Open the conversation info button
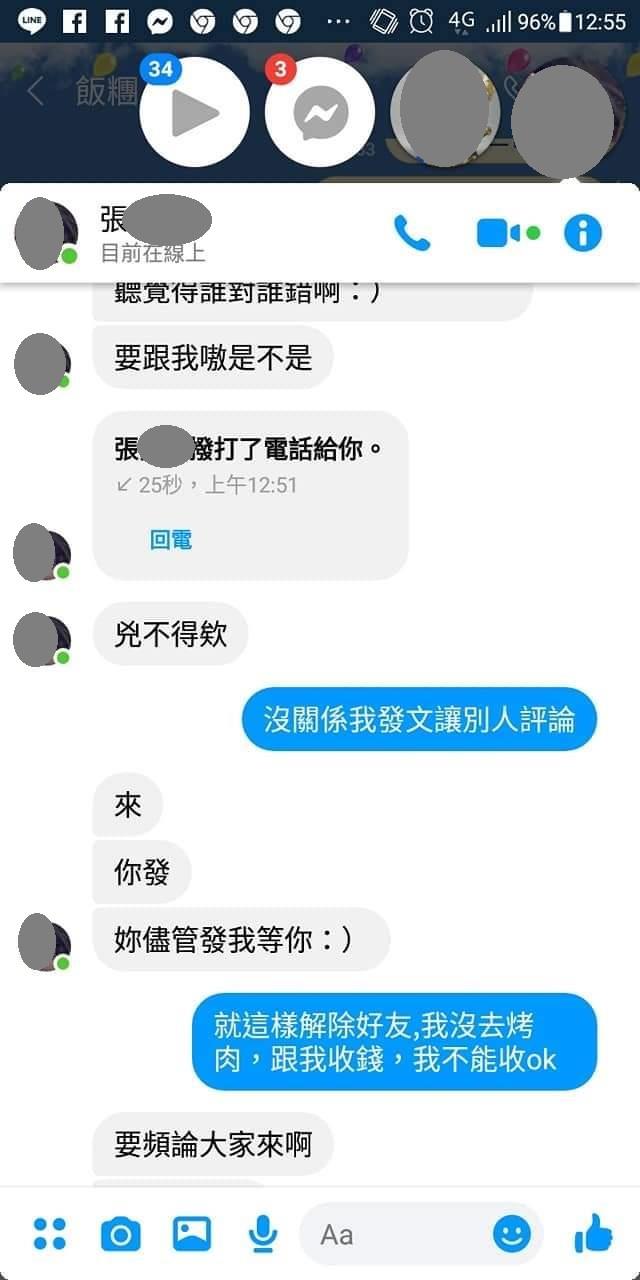The width and height of the screenshot is (640, 1280). click(583, 233)
